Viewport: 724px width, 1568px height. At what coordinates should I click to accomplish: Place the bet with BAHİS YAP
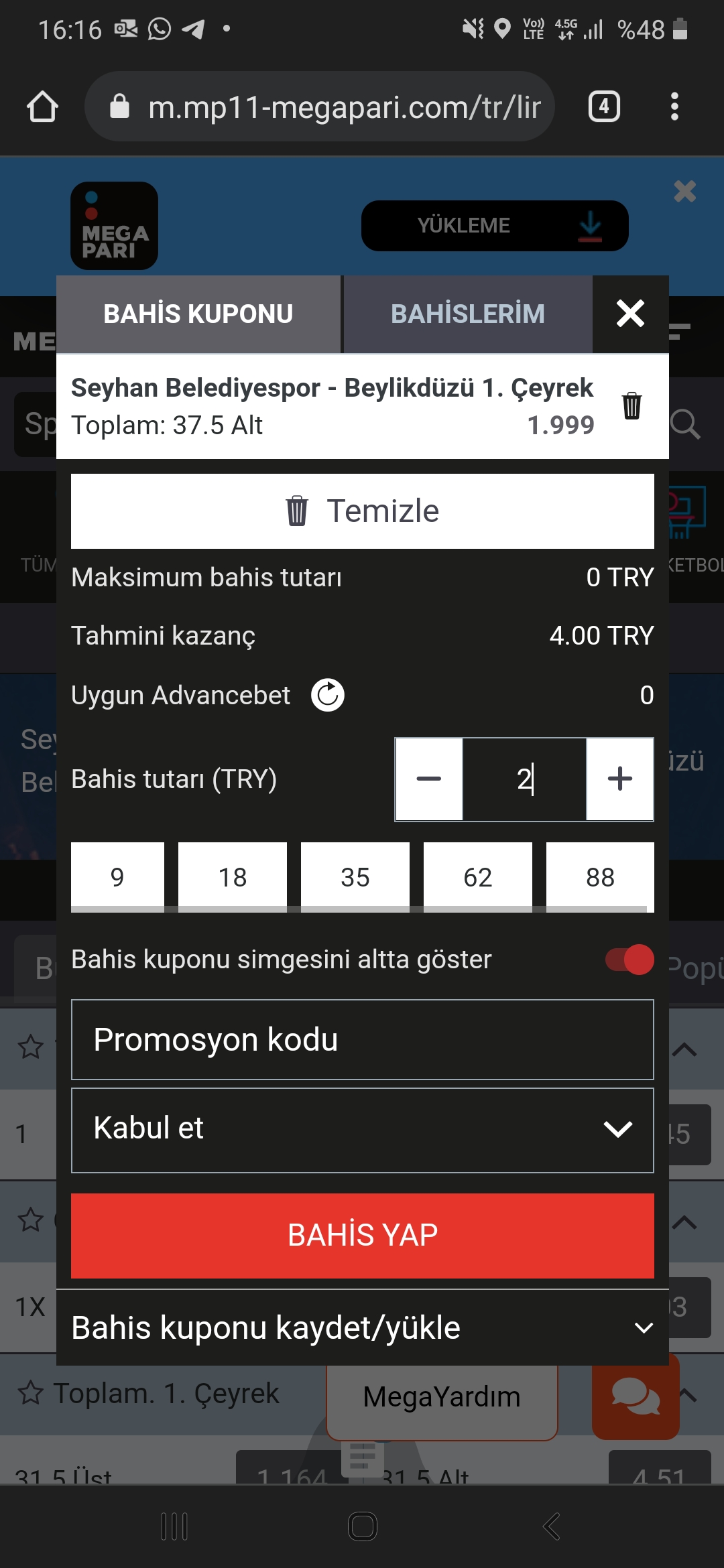coord(363,1235)
